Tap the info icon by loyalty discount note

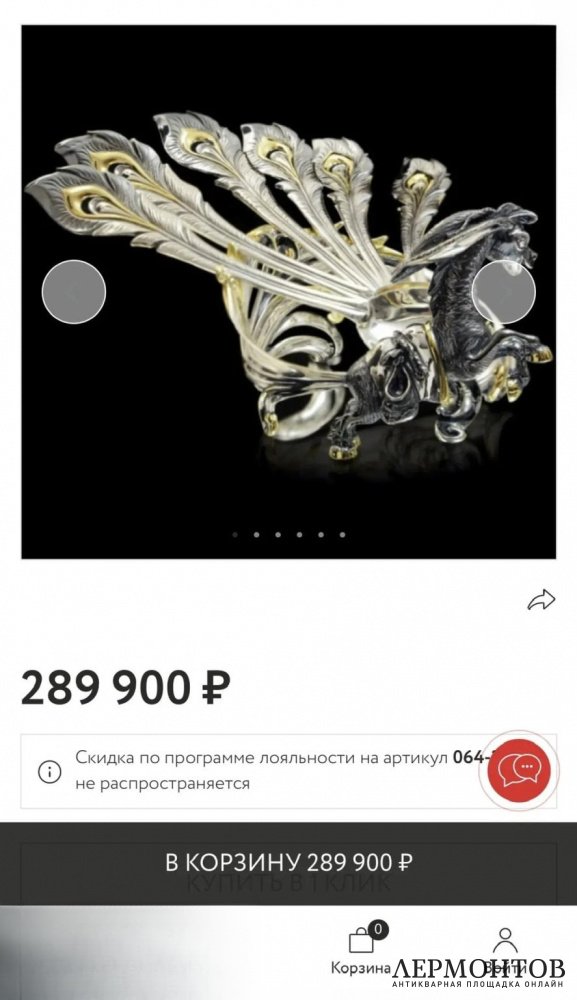point(49,772)
